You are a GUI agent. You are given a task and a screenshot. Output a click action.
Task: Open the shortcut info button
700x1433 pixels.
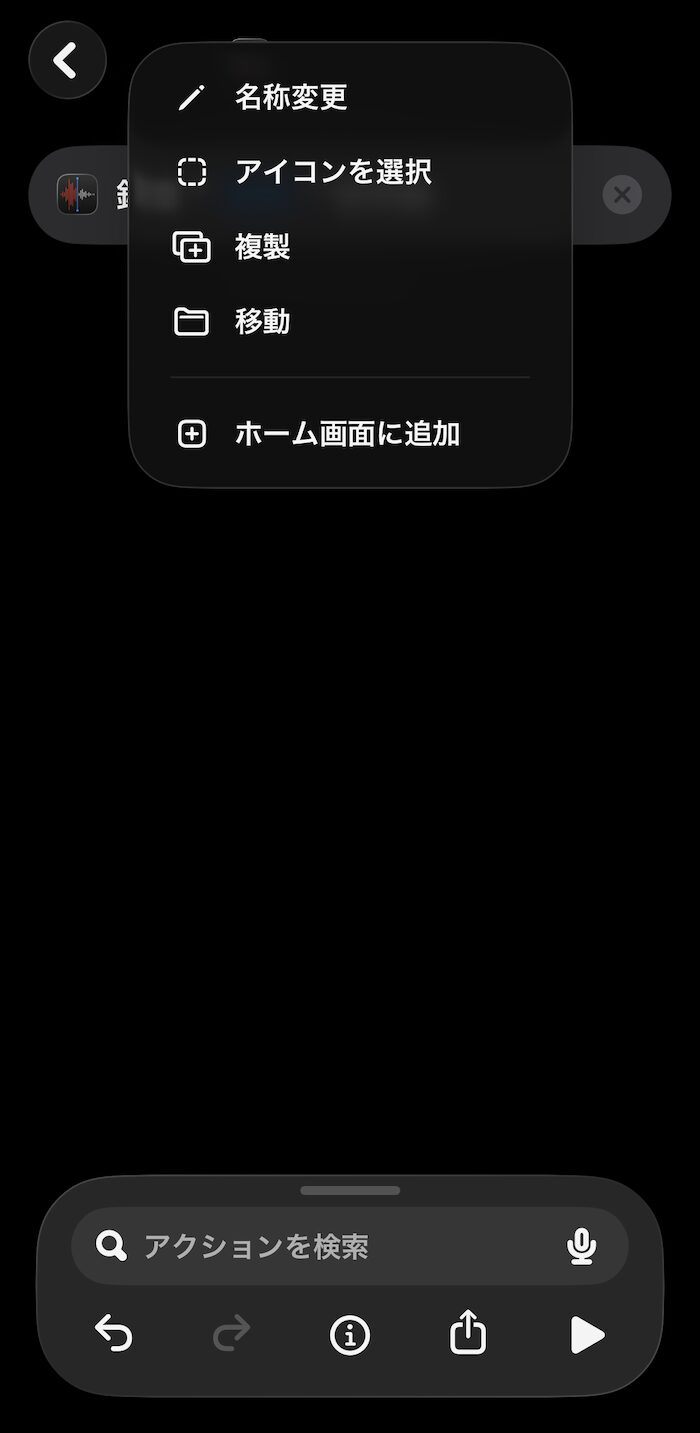click(350, 1334)
